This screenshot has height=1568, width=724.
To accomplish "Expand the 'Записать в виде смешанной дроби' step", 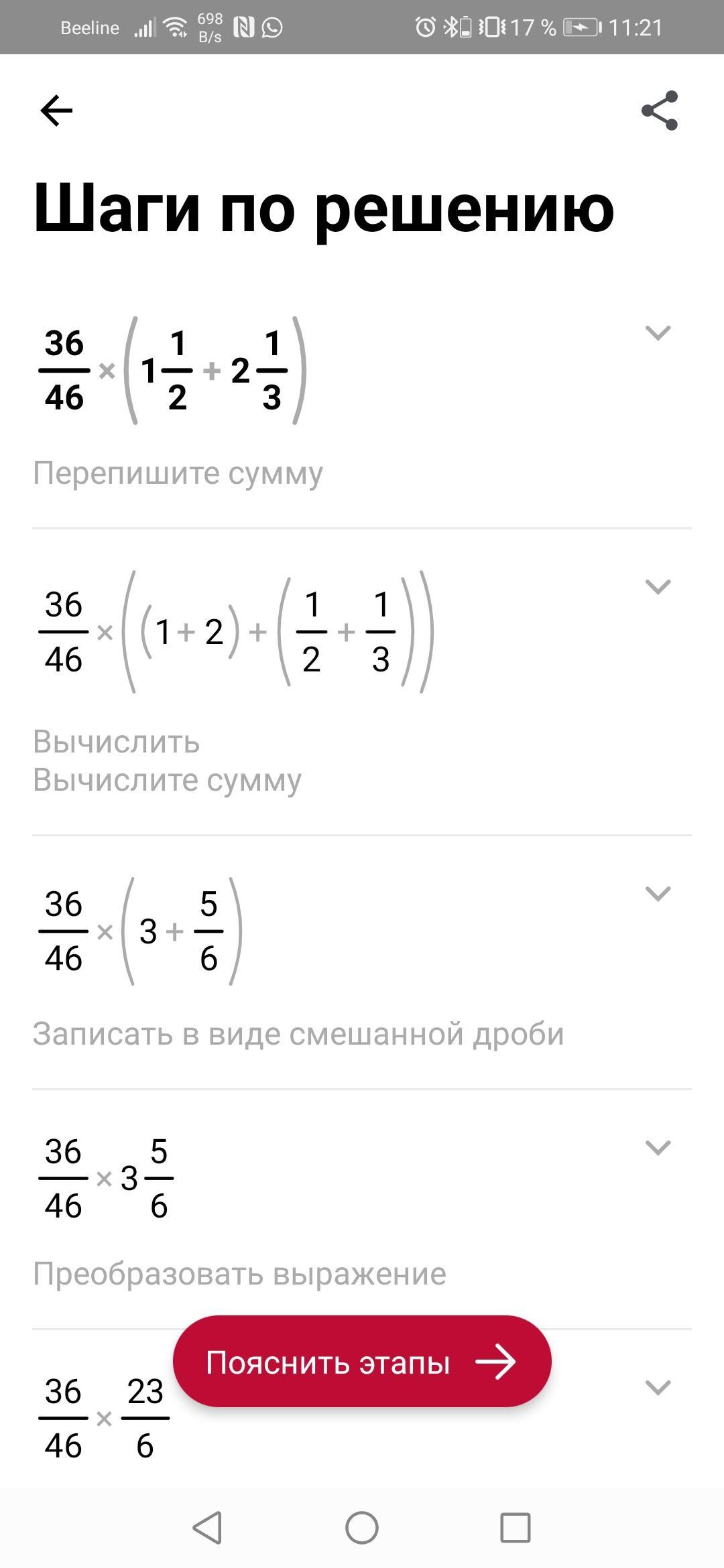I will 657,893.
